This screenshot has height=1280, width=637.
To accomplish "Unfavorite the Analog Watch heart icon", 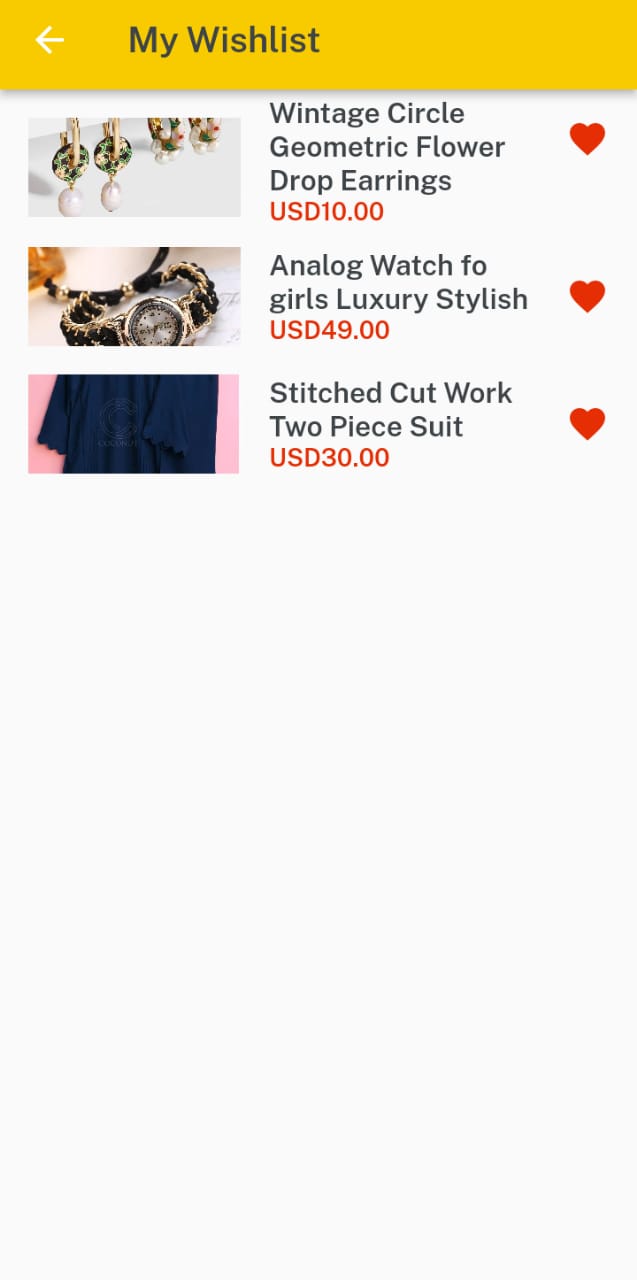I will [x=587, y=297].
